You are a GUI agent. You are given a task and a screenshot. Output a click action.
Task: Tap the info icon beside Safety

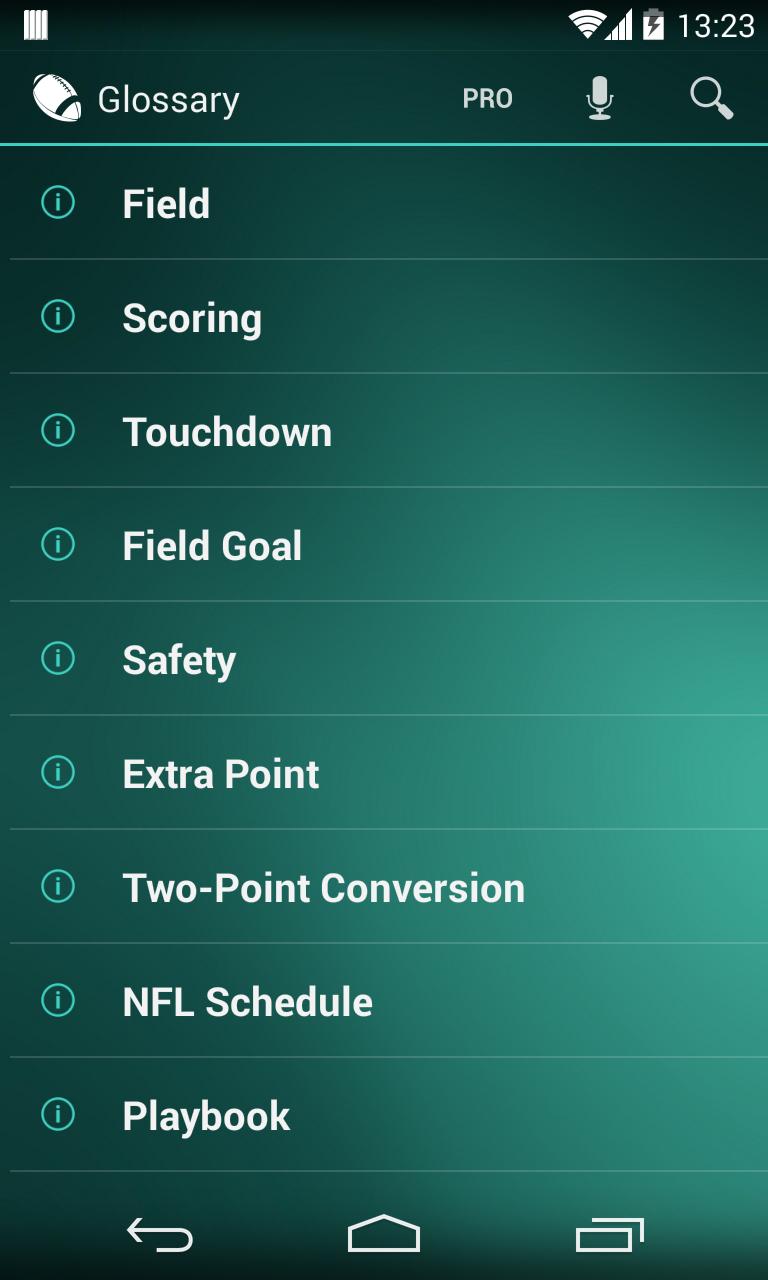57,659
